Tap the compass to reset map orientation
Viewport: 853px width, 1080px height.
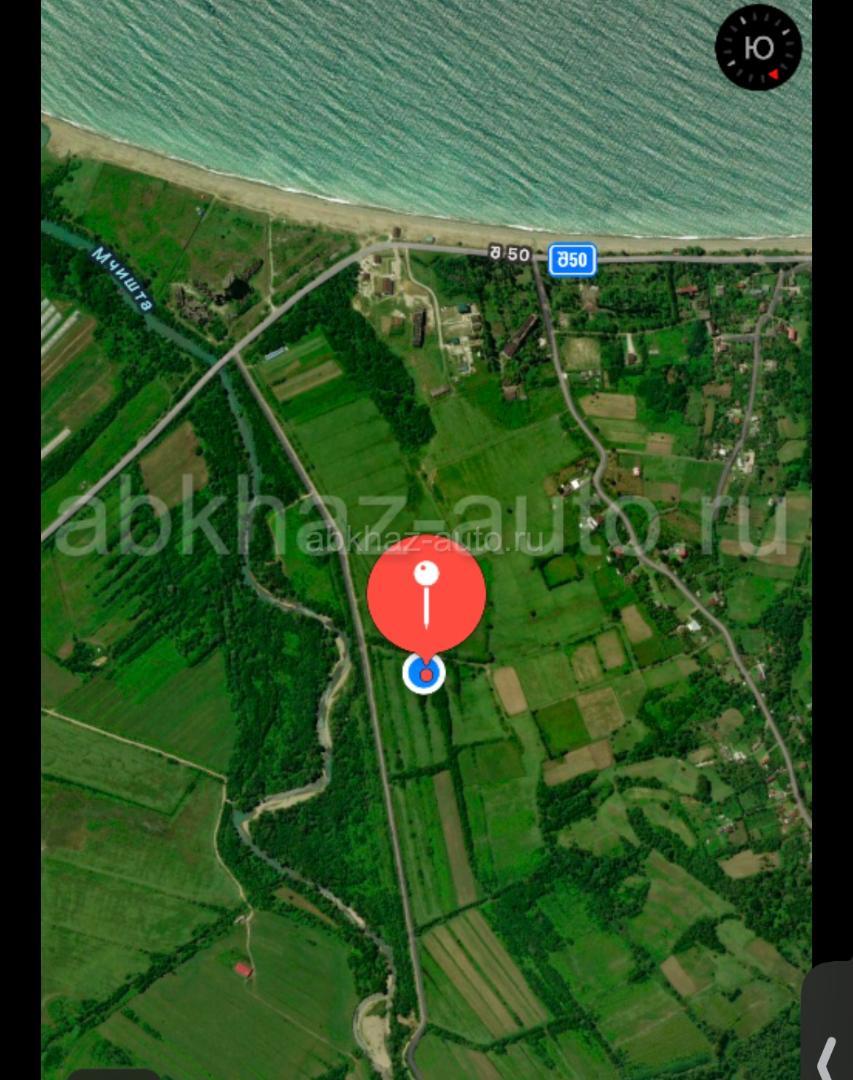pos(758,48)
